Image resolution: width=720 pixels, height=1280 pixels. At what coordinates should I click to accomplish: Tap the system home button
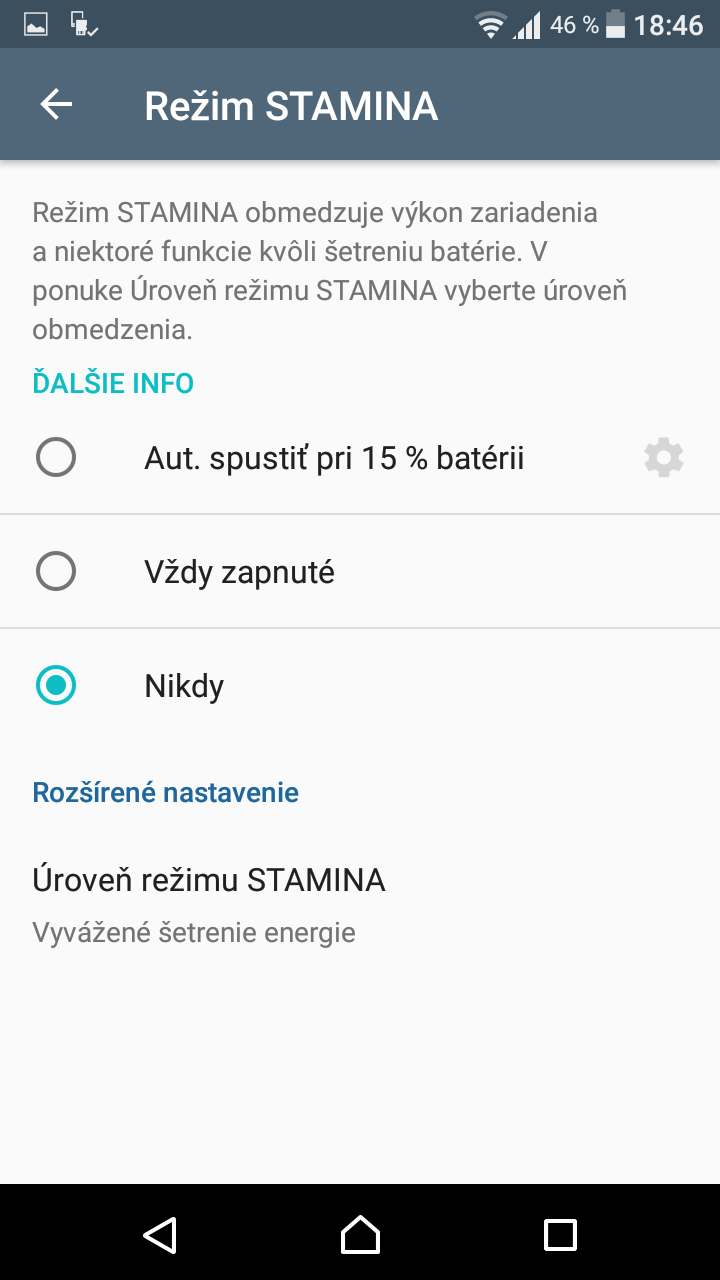point(360,1234)
